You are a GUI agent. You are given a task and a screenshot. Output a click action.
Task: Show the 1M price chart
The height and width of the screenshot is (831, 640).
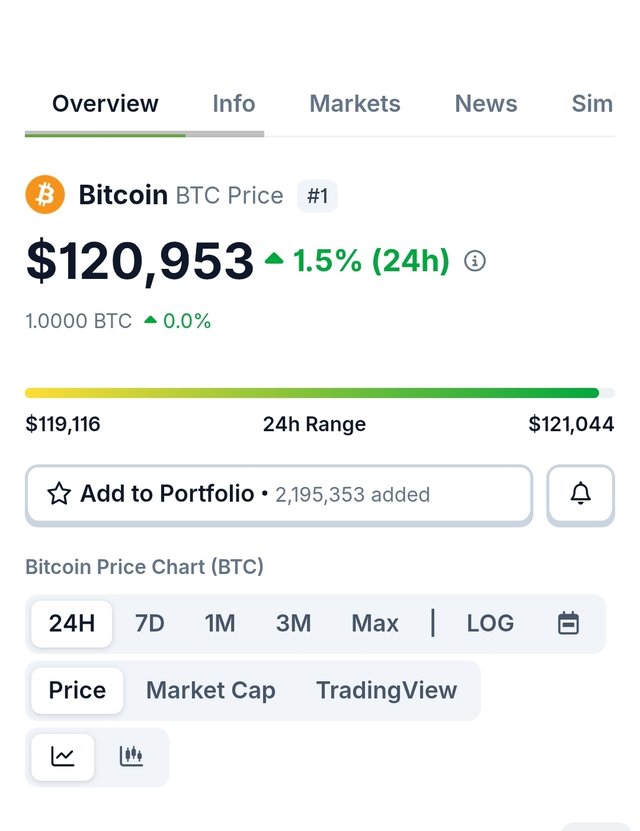point(220,623)
